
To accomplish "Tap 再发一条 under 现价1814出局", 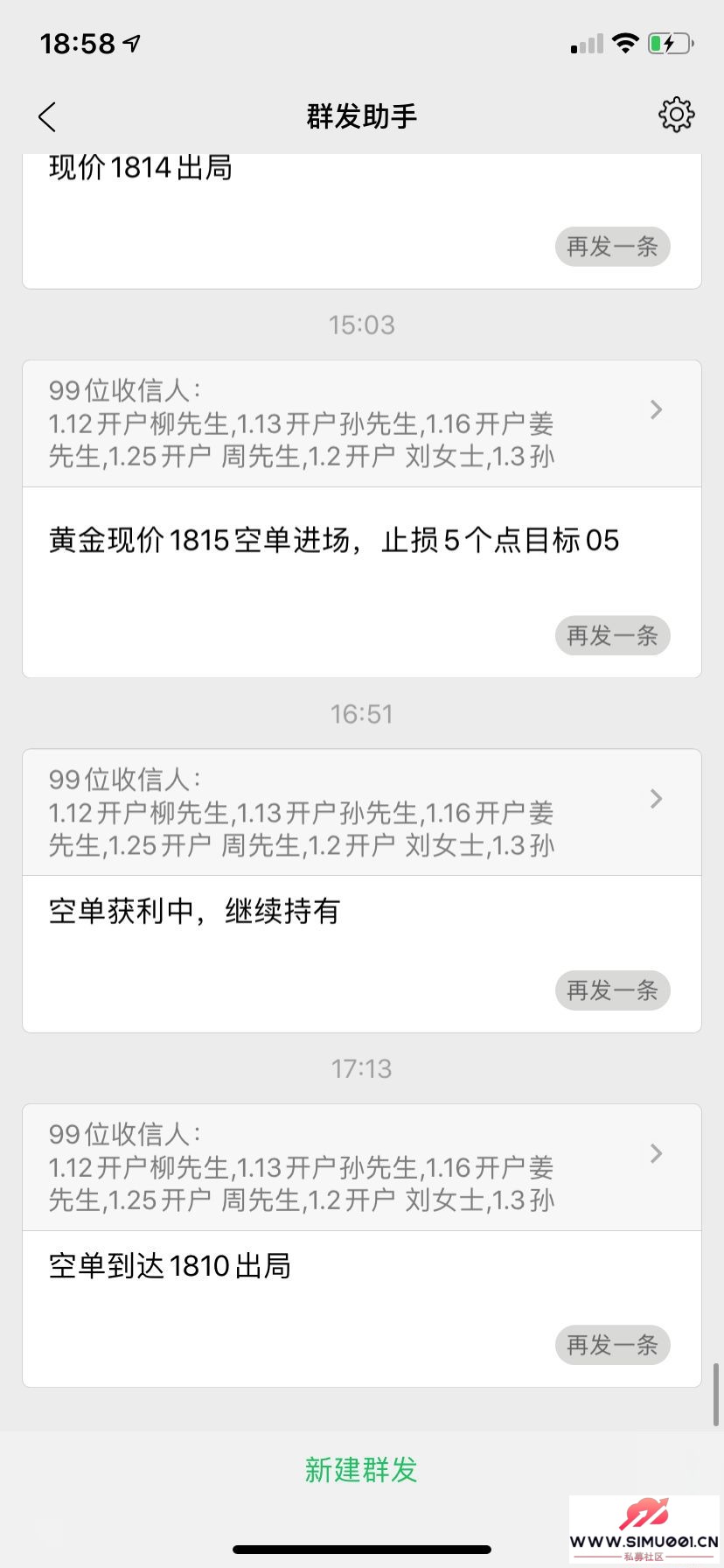I will point(612,247).
